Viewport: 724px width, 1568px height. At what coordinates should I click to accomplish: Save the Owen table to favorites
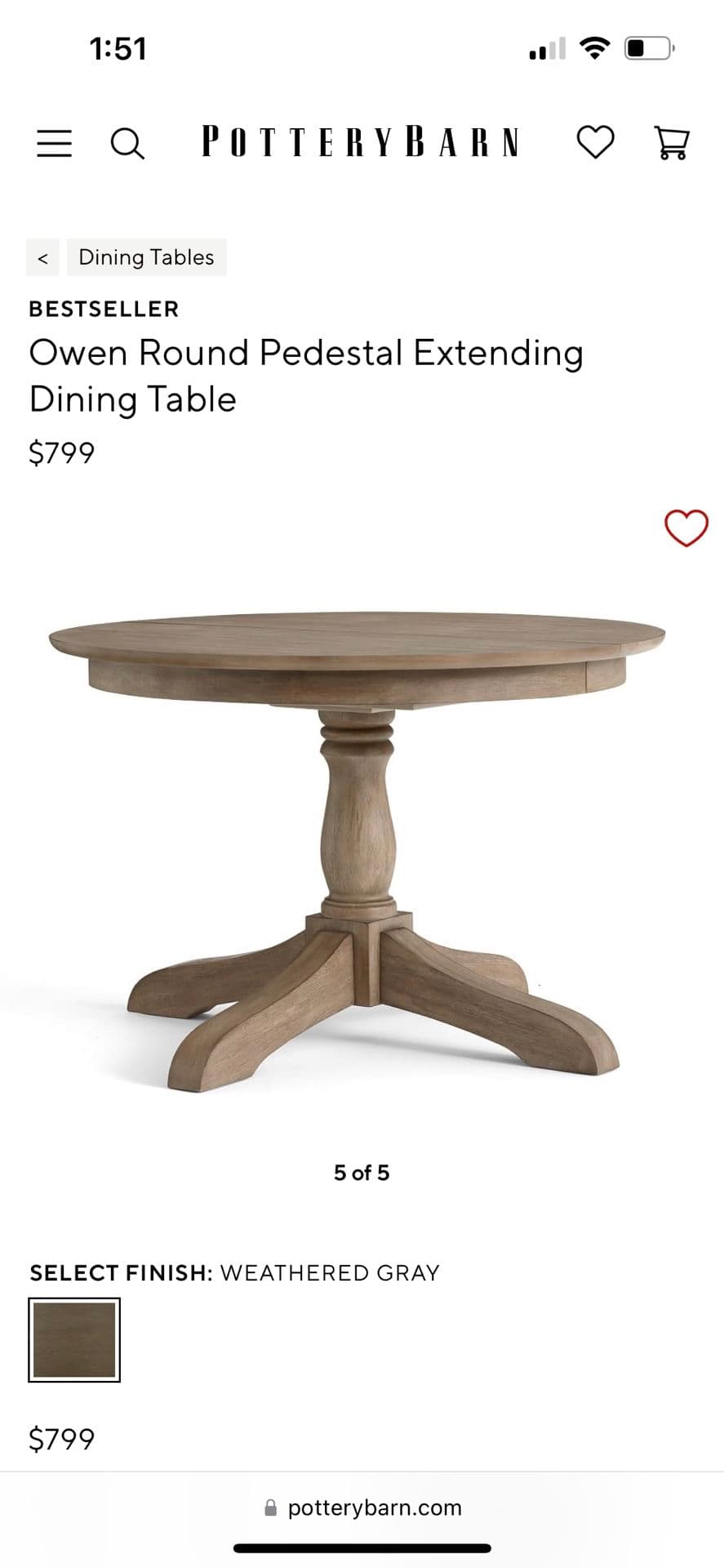686,528
